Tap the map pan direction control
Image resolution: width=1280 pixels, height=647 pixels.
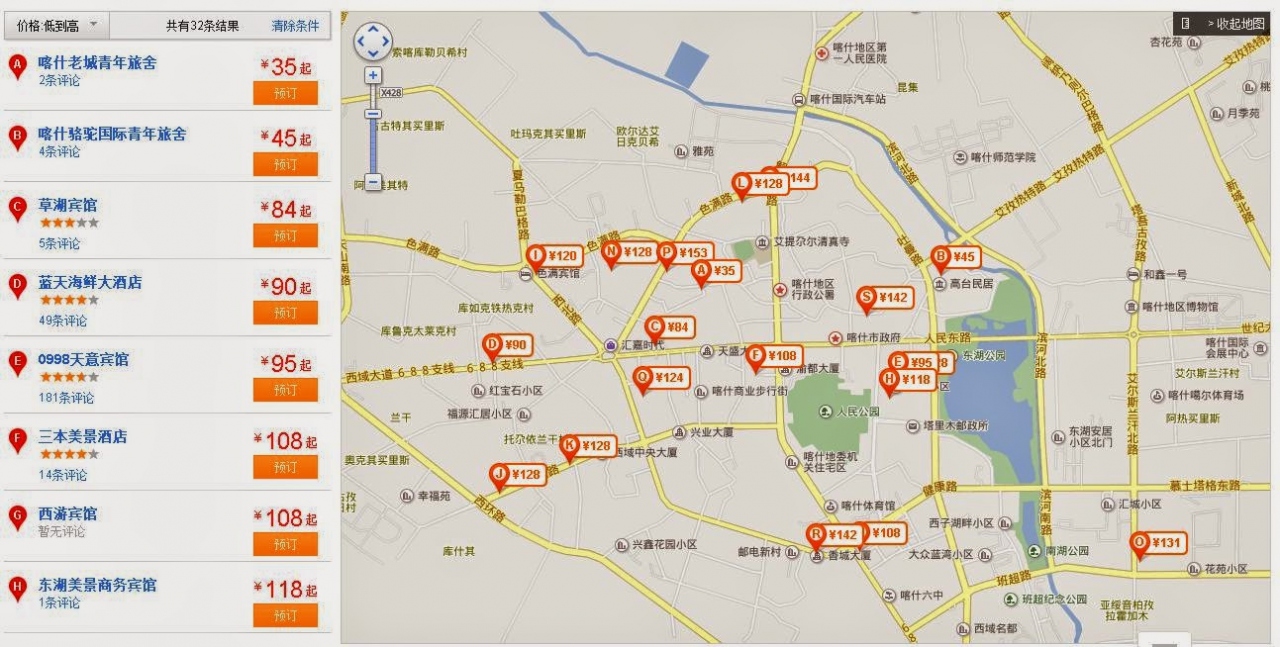point(373,41)
